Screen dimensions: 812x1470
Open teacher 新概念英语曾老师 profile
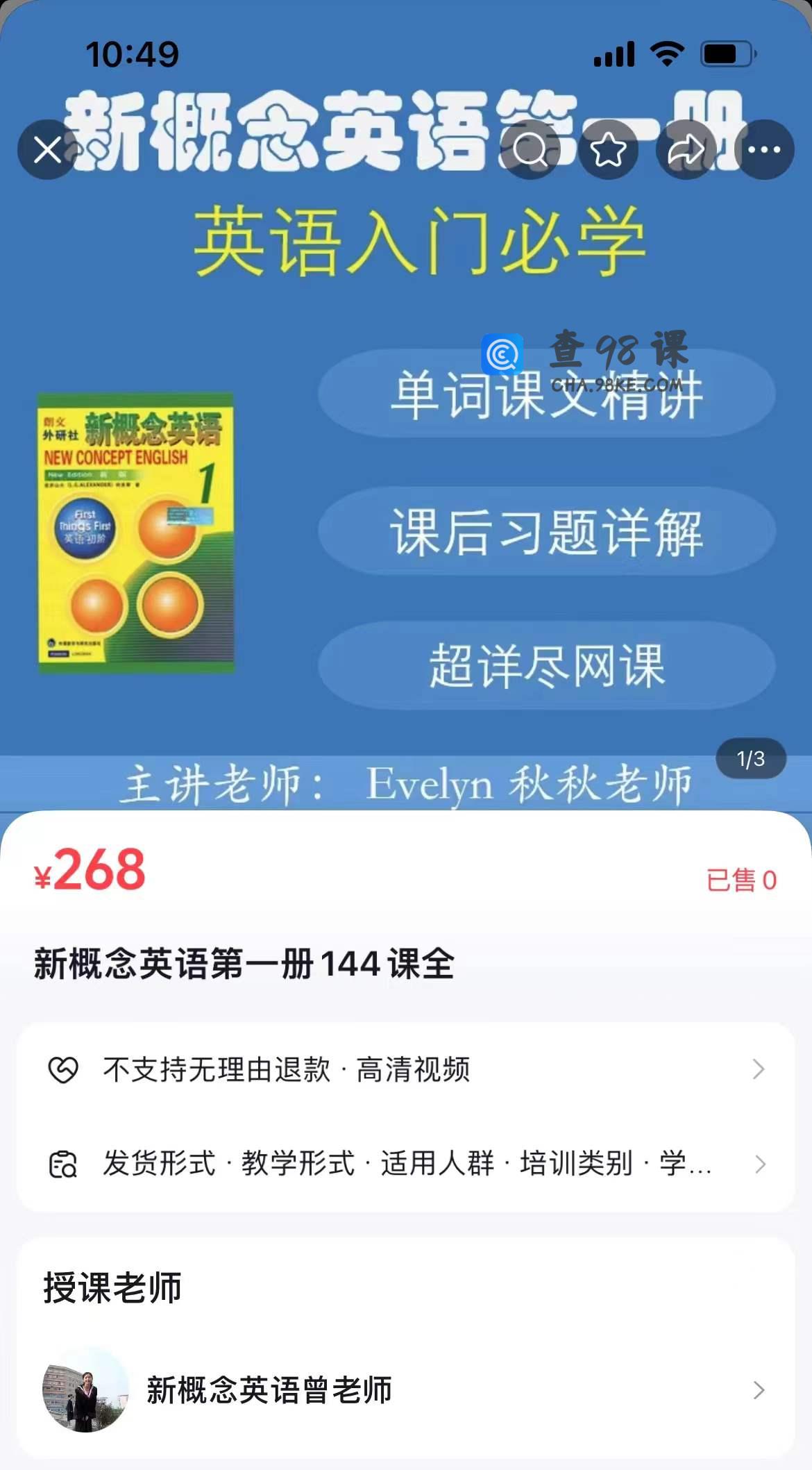pos(405,1389)
